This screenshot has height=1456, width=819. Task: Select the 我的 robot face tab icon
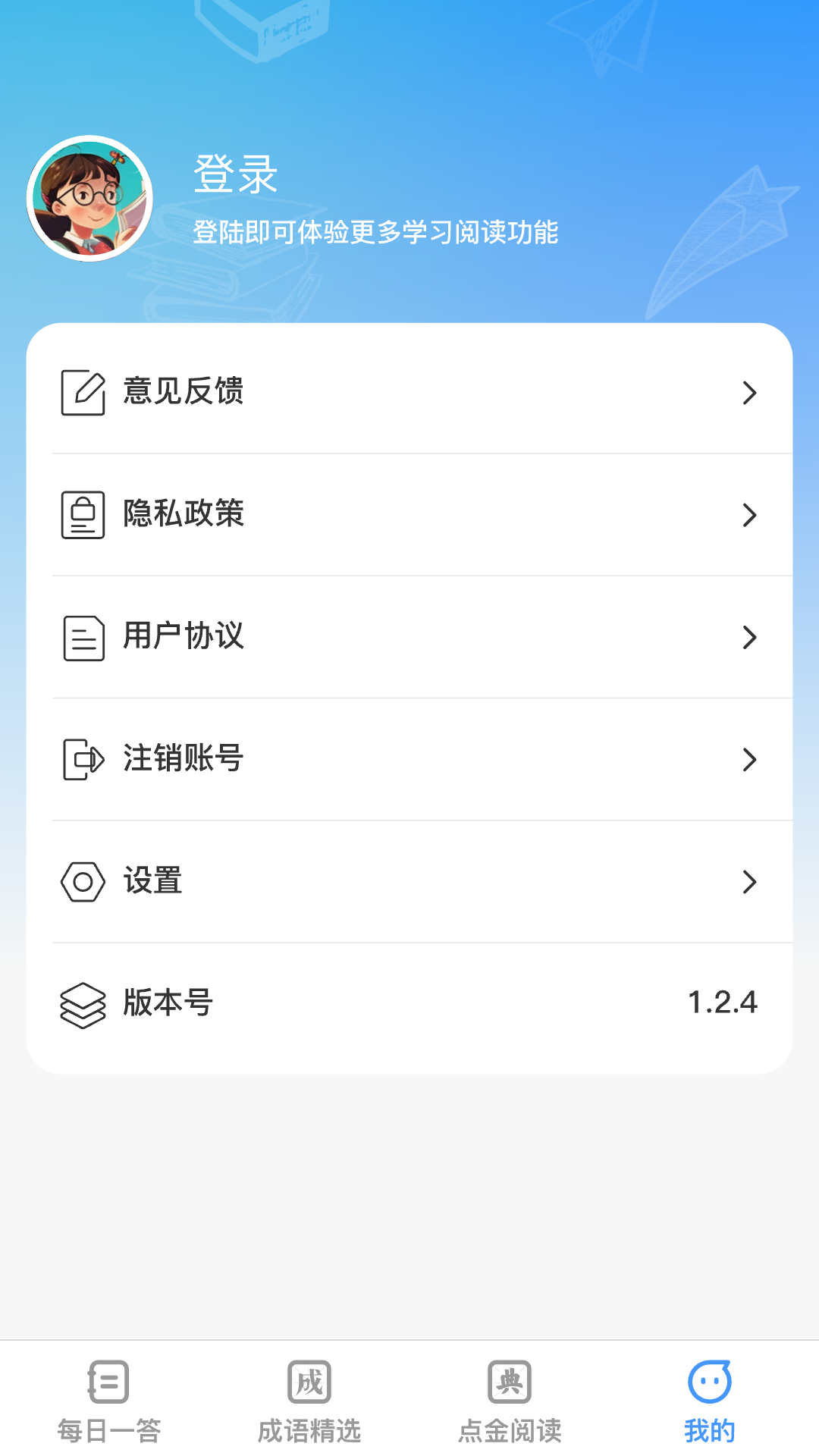click(x=711, y=1382)
